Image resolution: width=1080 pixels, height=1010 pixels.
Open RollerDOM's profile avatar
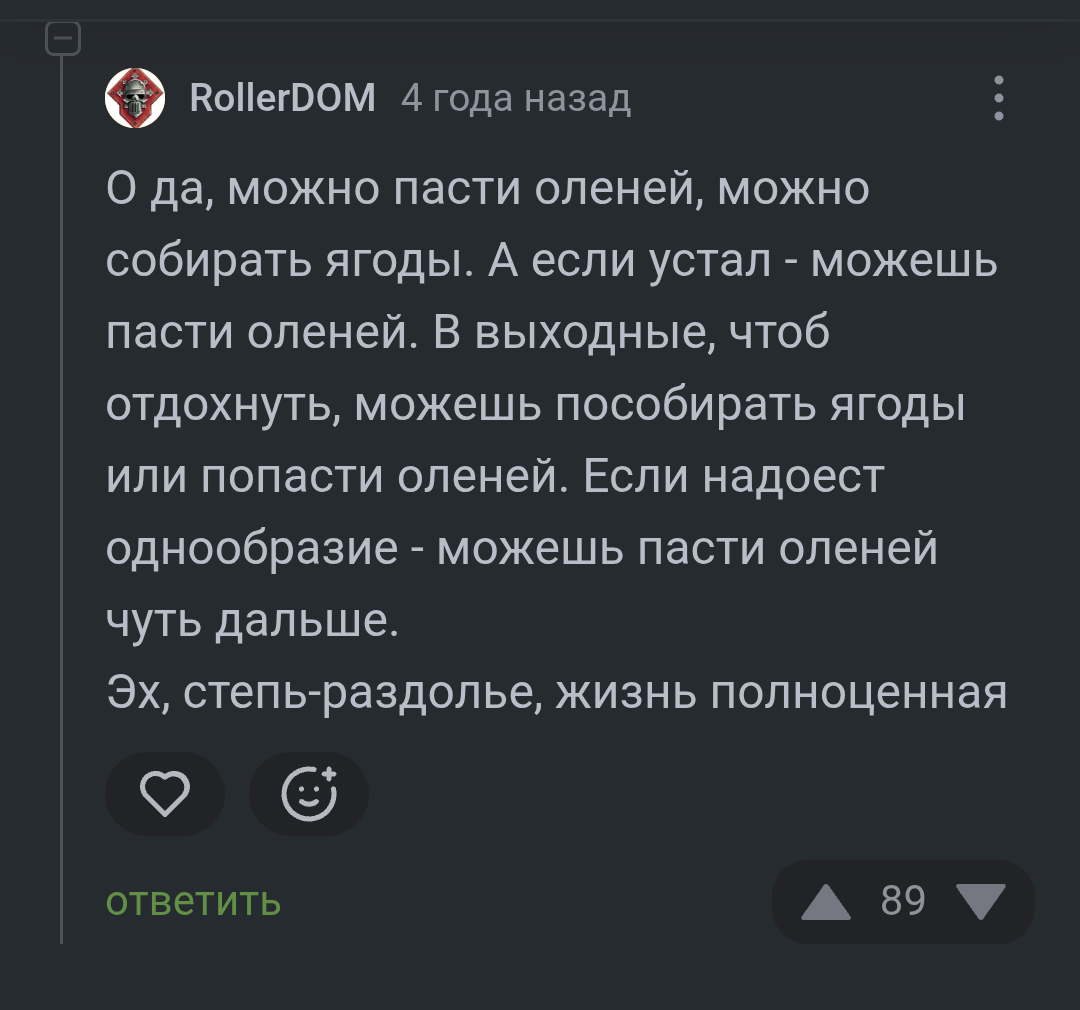[135, 98]
